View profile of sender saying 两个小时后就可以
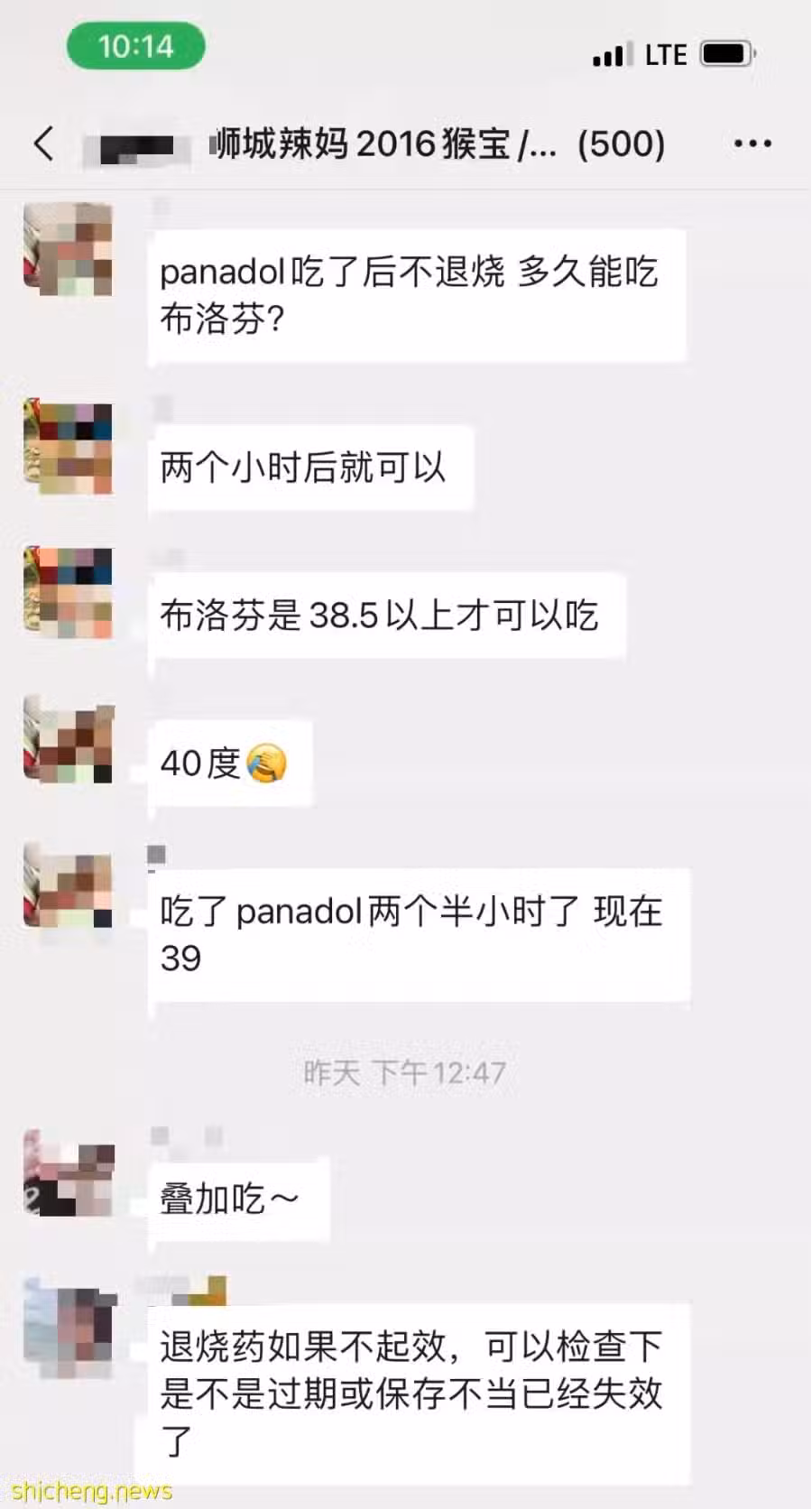Viewport: 812px width, 1509px height. (69, 448)
